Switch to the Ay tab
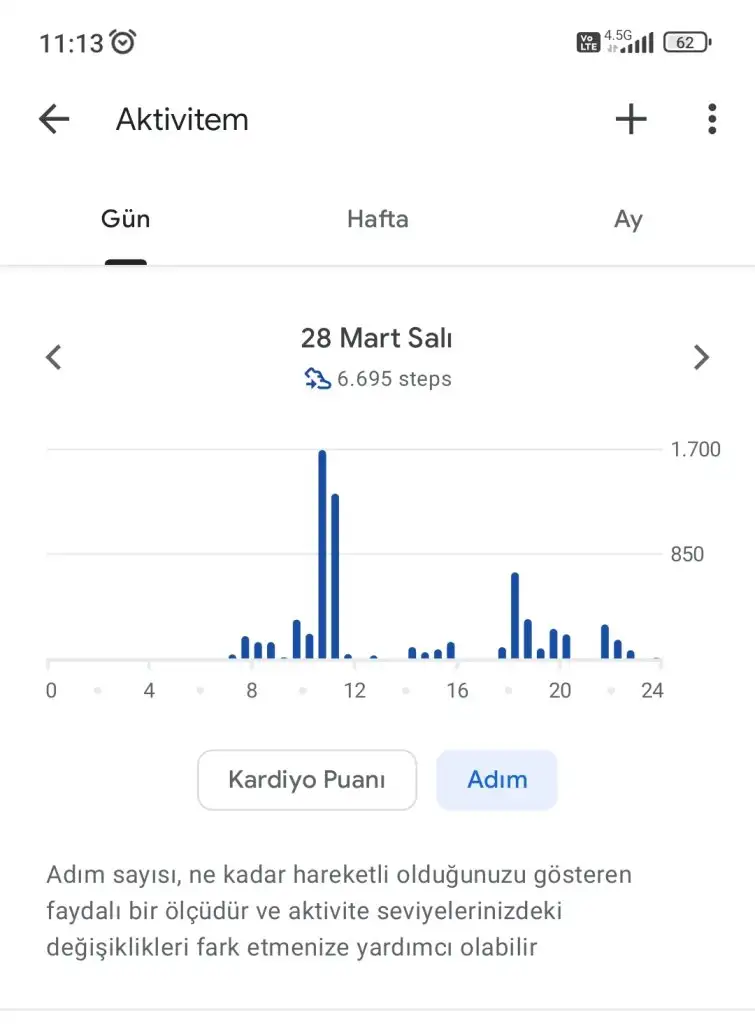 click(628, 219)
